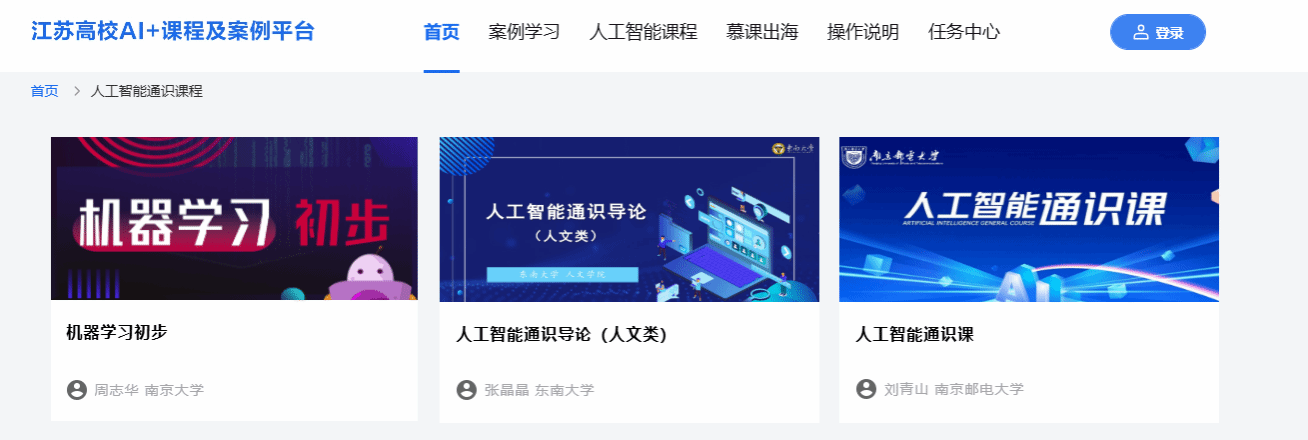1308x440 pixels.
Task: View the 操作说明 page
Action: point(863,32)
